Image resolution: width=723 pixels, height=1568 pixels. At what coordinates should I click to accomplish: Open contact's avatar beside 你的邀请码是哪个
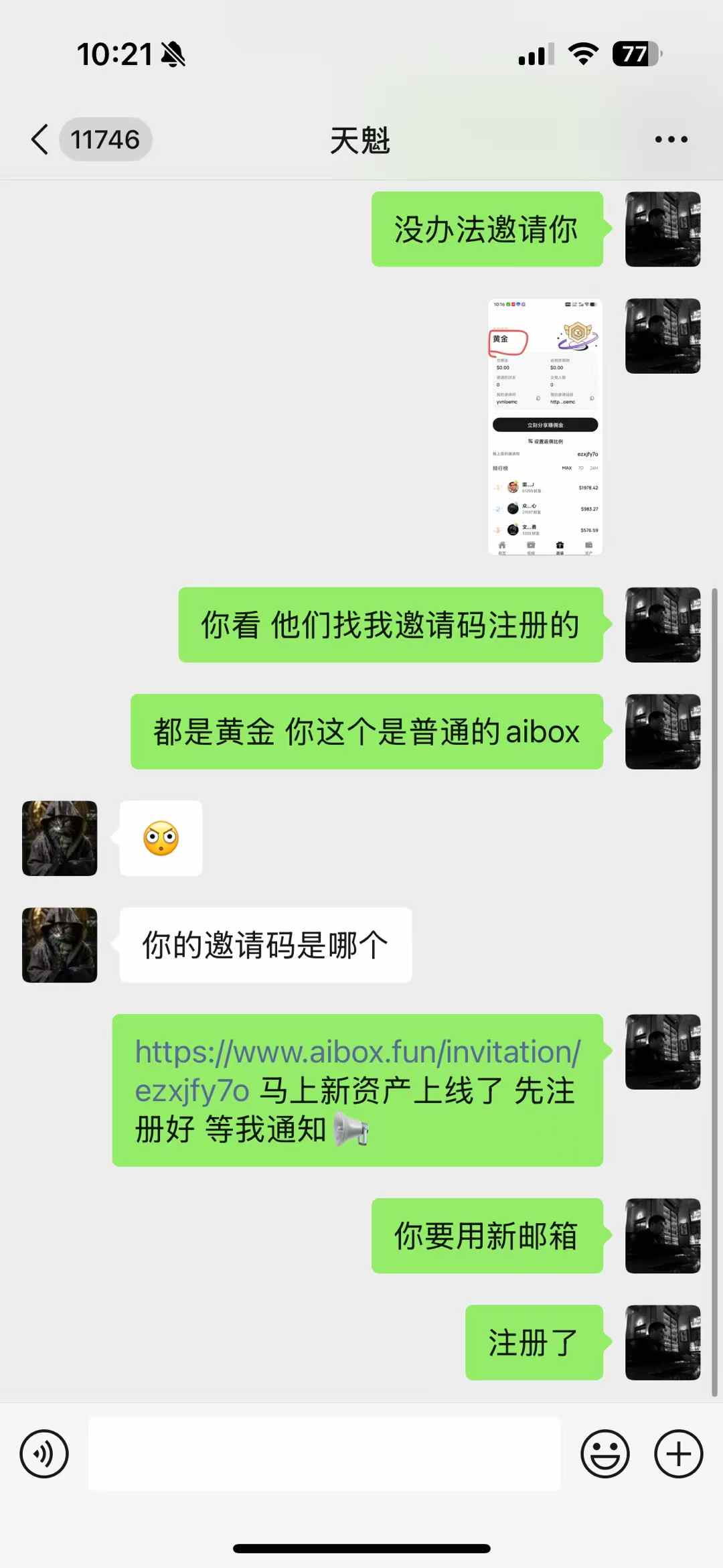pos(60,945)
